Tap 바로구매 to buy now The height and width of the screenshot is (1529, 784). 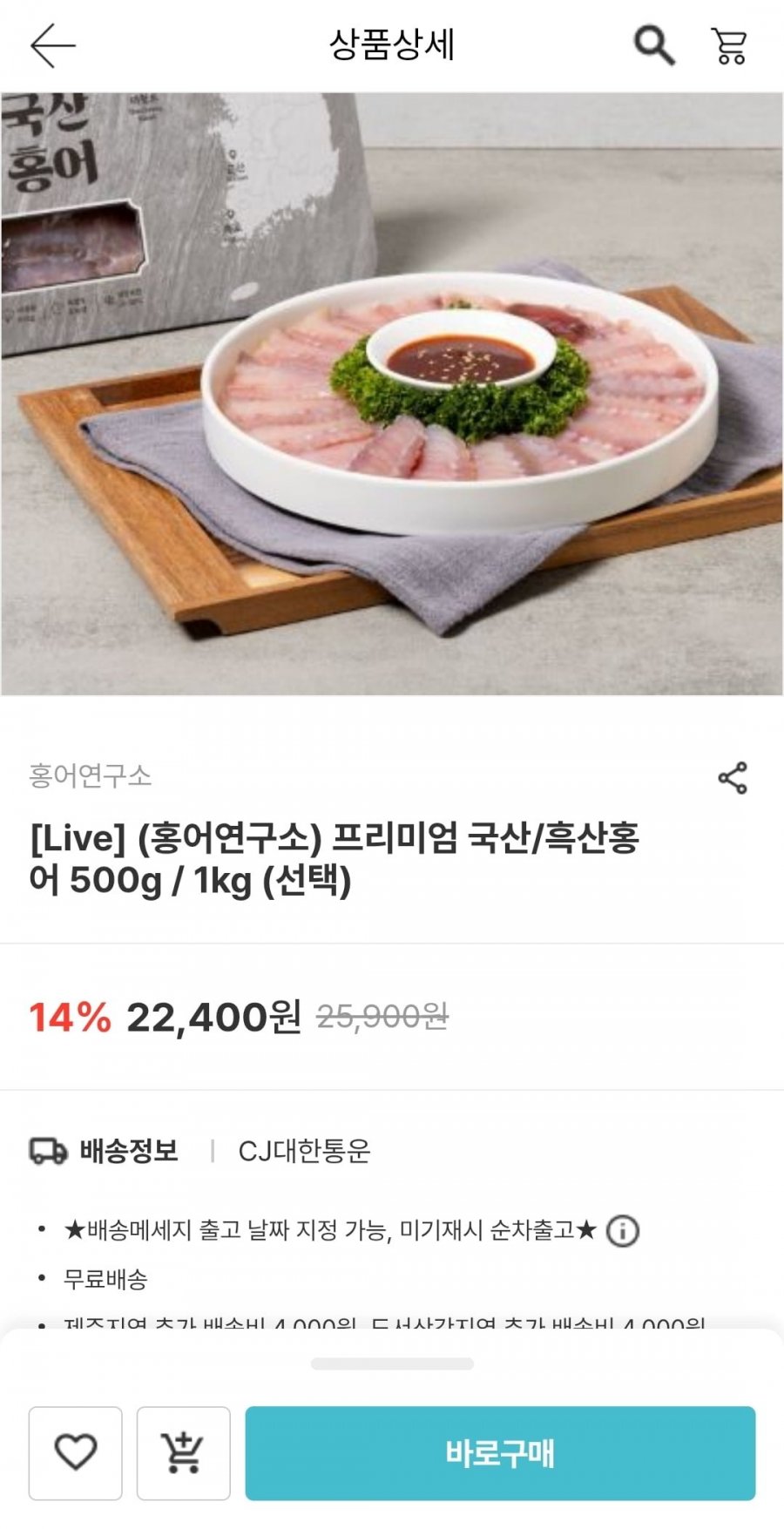[x=500, y=1452]
